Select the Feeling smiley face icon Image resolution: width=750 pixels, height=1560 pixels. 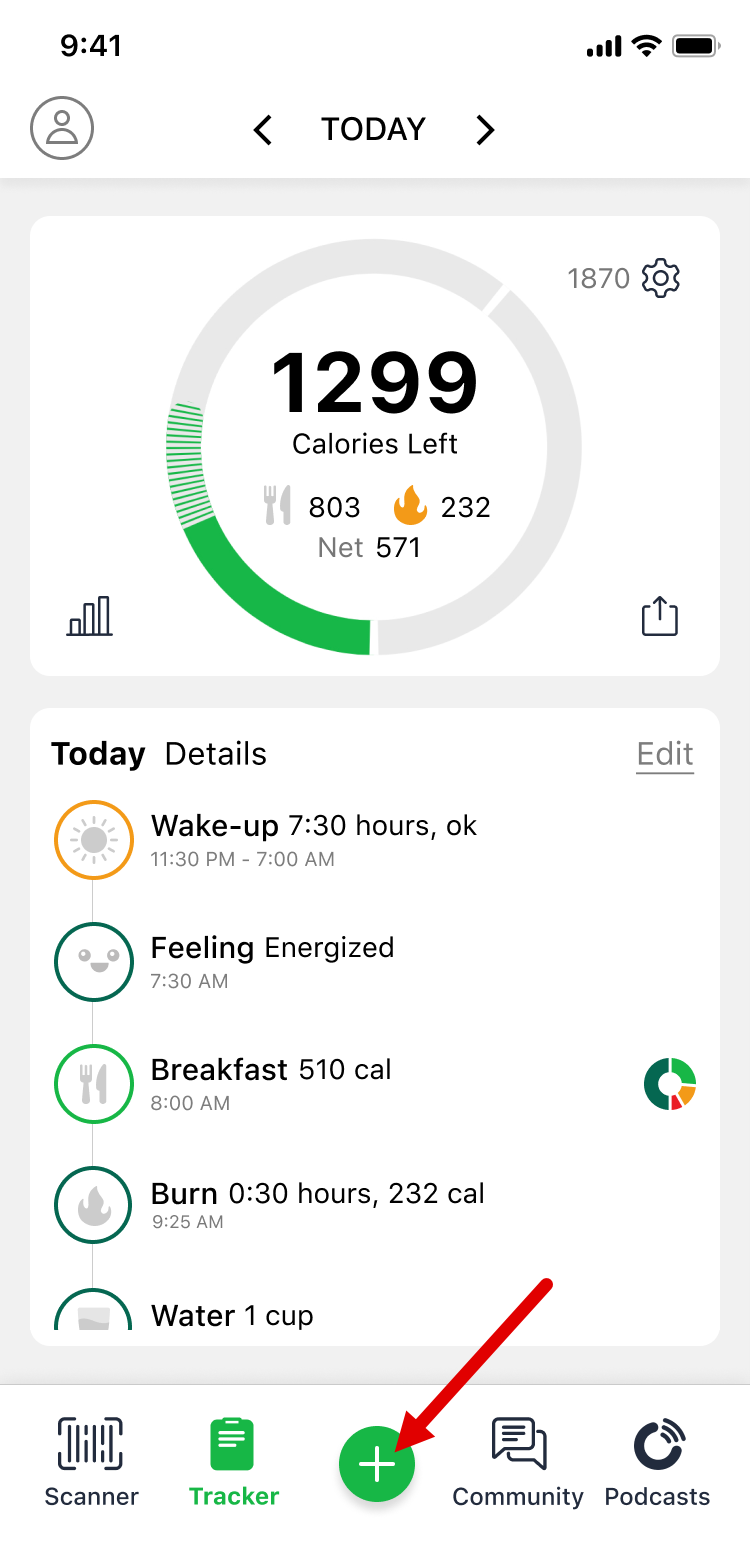coord(93,962)
